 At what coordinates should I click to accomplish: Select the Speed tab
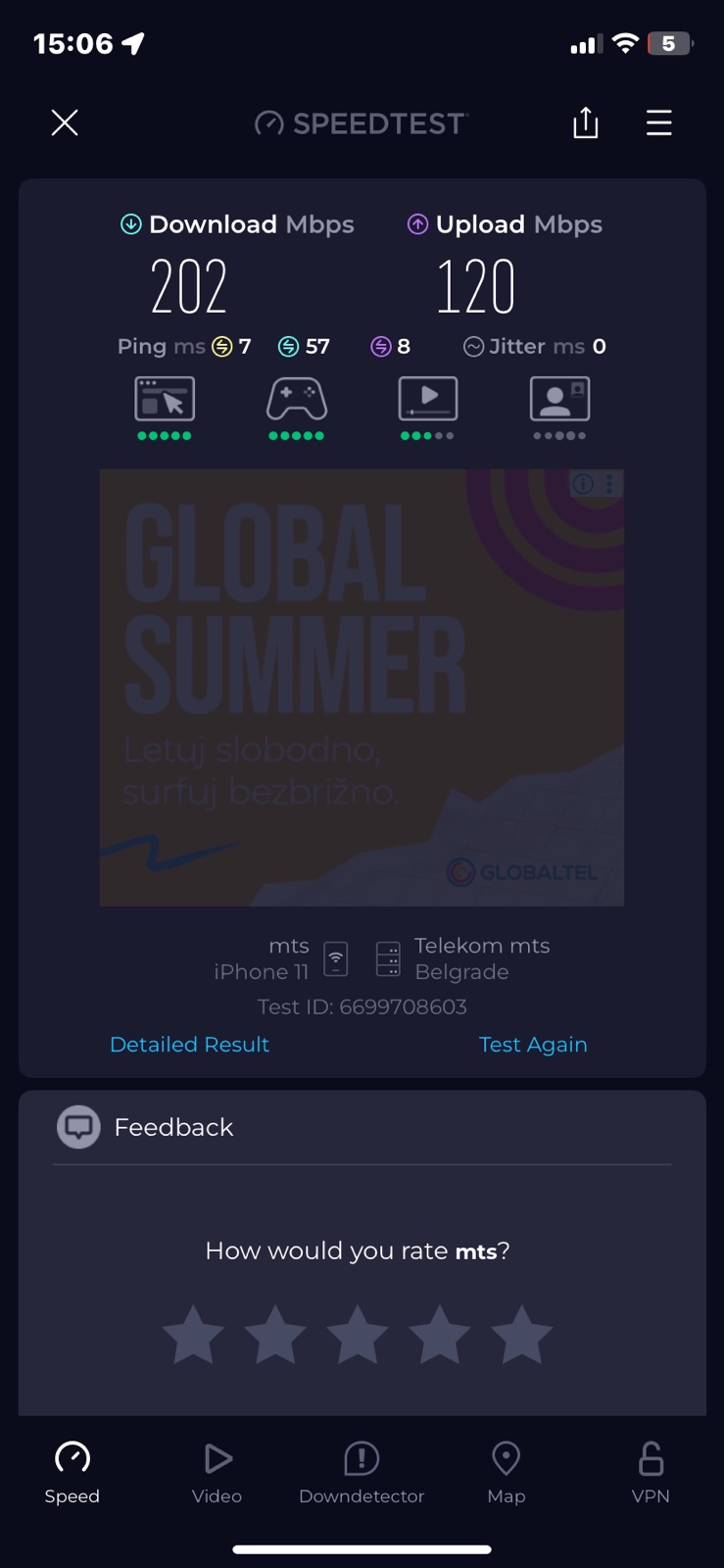click(x=72, y=1471)
